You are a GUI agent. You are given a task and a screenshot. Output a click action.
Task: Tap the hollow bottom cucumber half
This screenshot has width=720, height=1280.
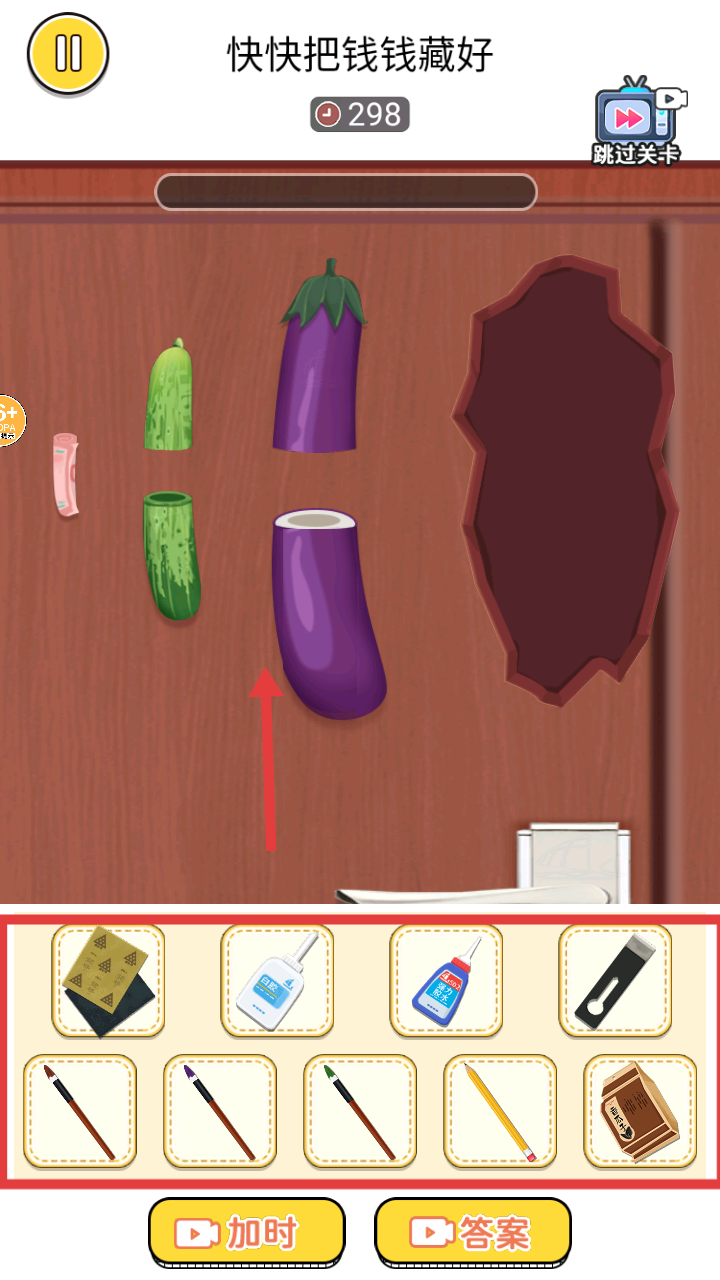click(x=172, y=555)
